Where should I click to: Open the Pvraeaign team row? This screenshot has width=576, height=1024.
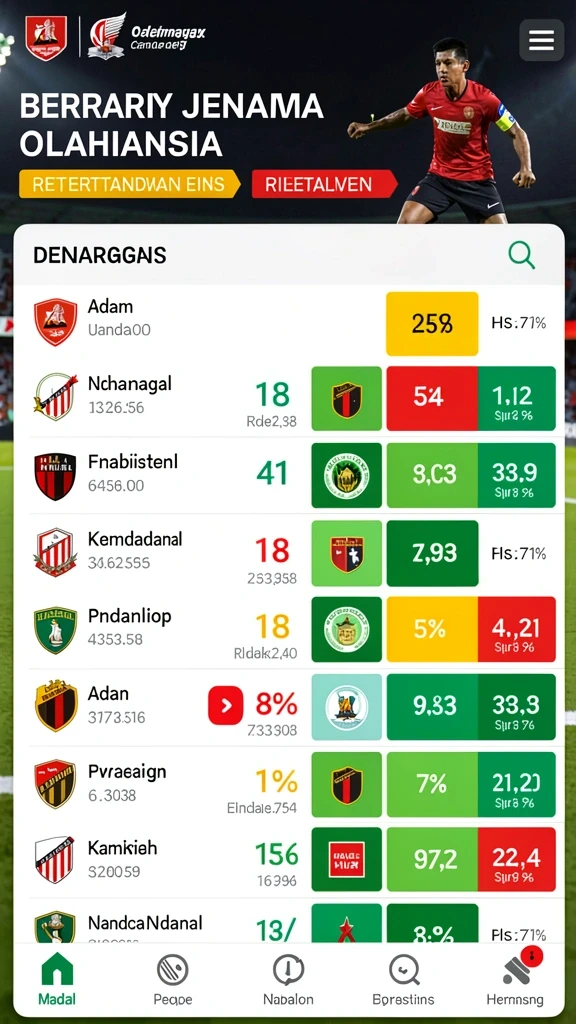pyautogui.click(x=289, y=783)
